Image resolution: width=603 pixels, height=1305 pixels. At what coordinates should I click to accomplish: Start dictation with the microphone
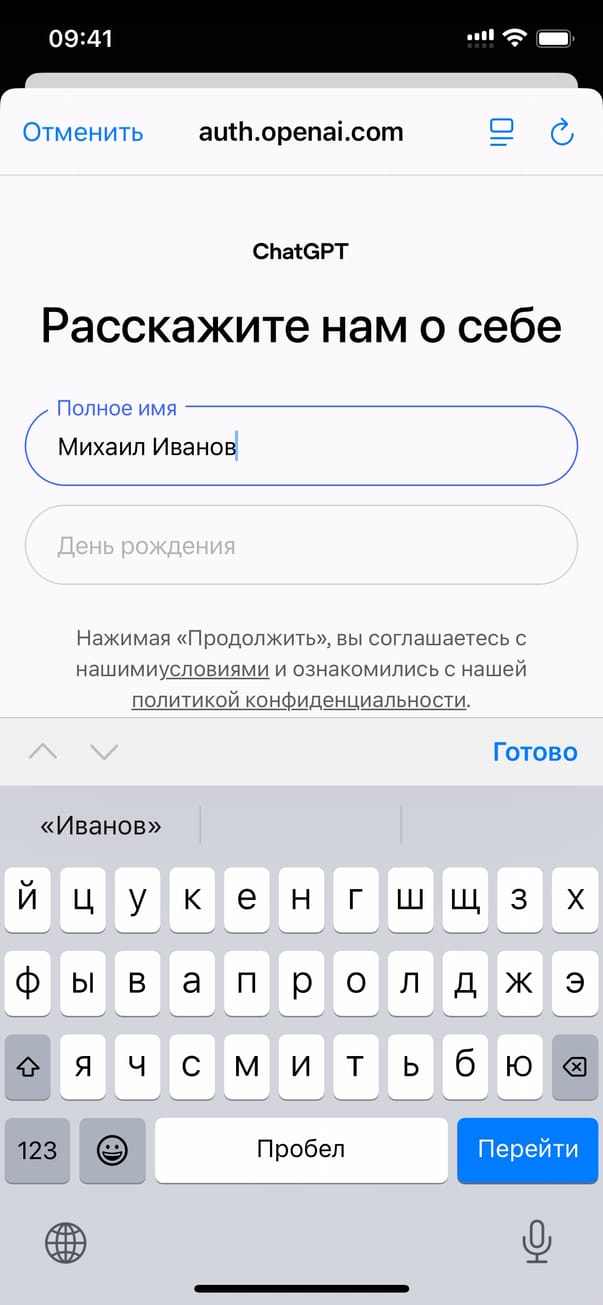point(537,1243)
